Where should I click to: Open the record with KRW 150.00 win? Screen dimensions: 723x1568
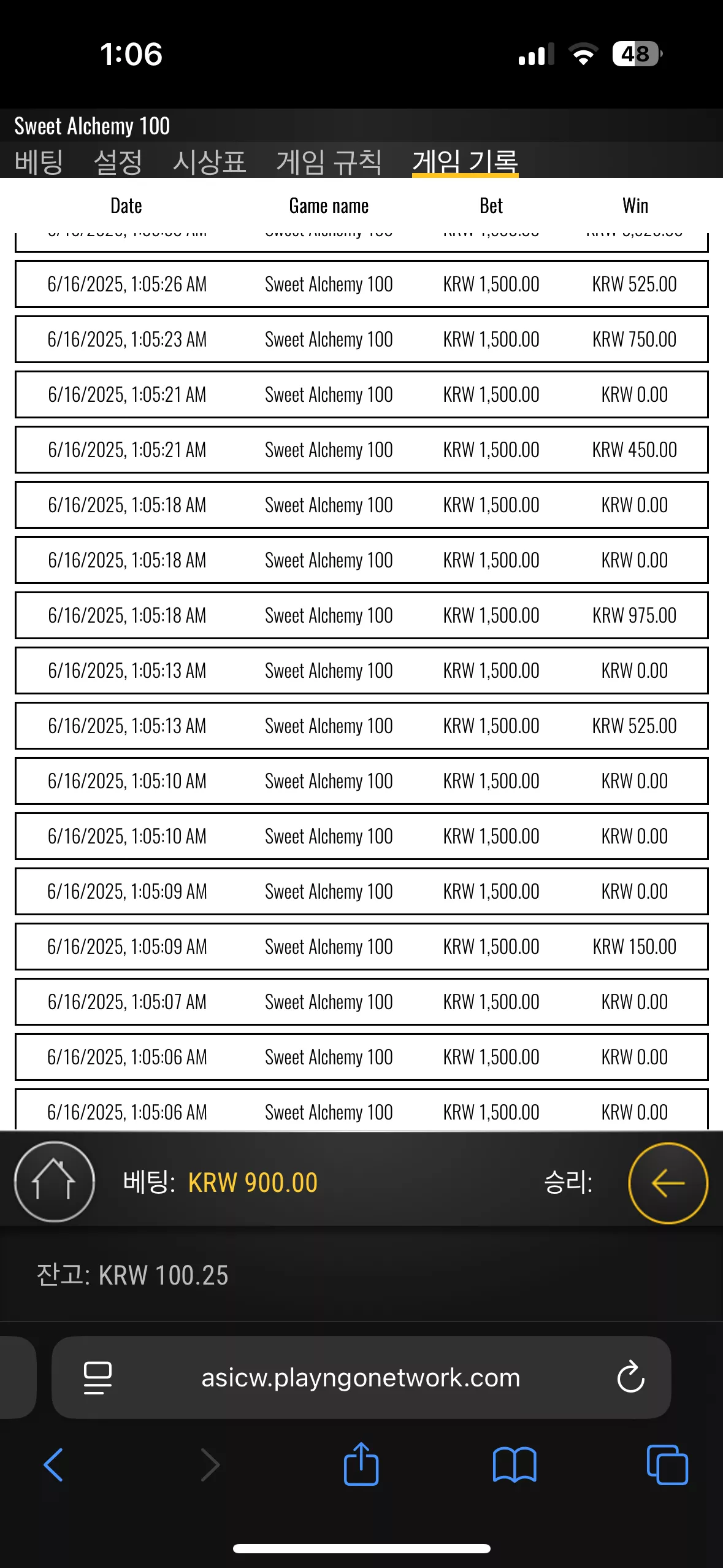[362, 947]
